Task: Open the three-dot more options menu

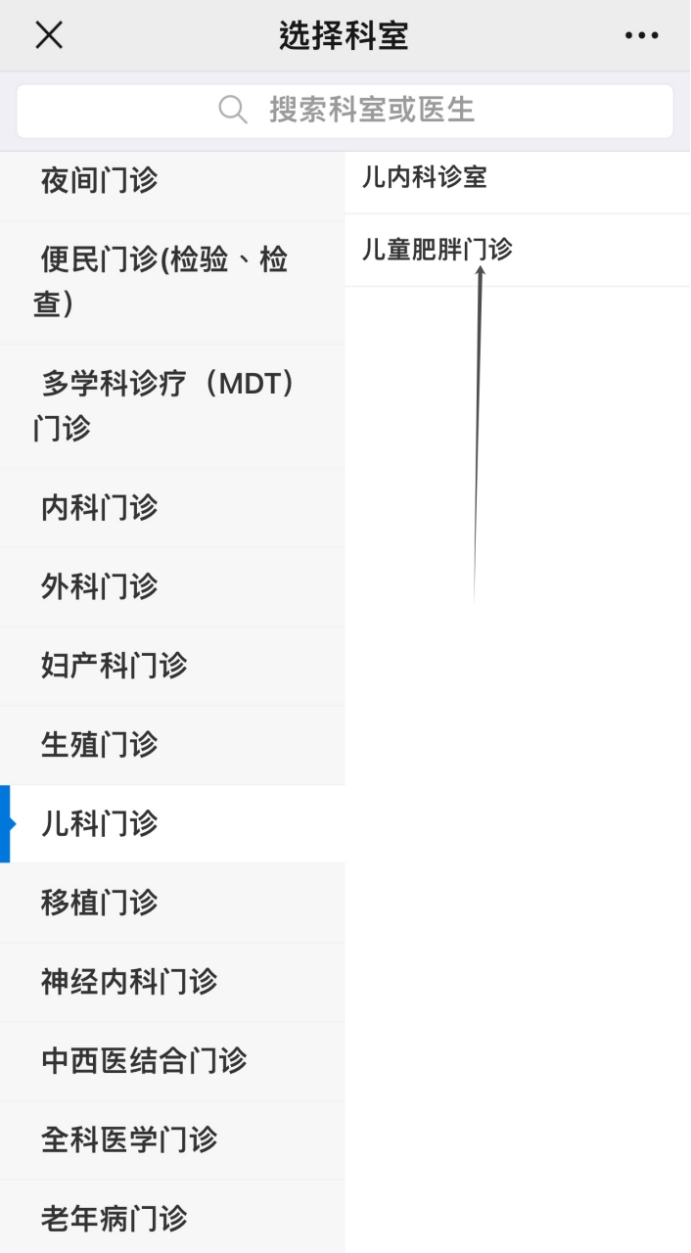Action: click(641, 36)
